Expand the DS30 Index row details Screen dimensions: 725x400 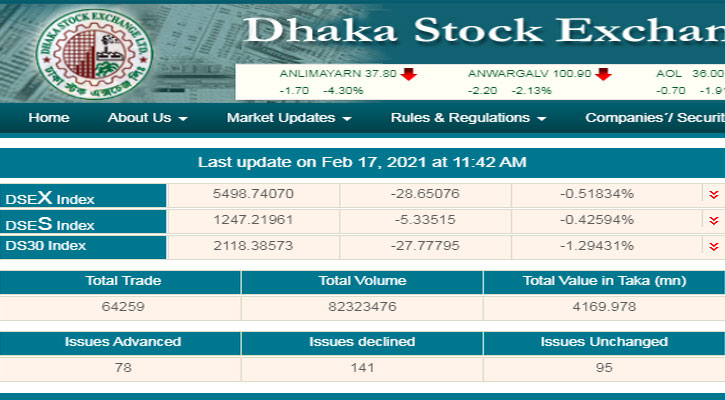click(x=713, y=246)
